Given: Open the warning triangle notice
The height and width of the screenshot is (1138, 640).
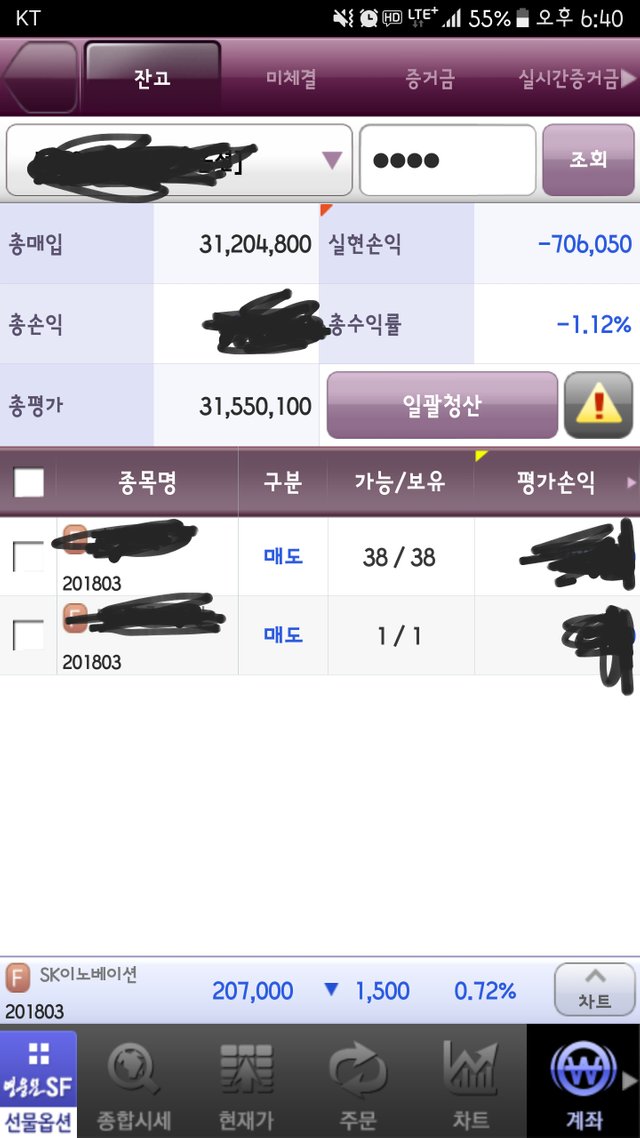Looking at the screenshot, I should coord(598,405).
